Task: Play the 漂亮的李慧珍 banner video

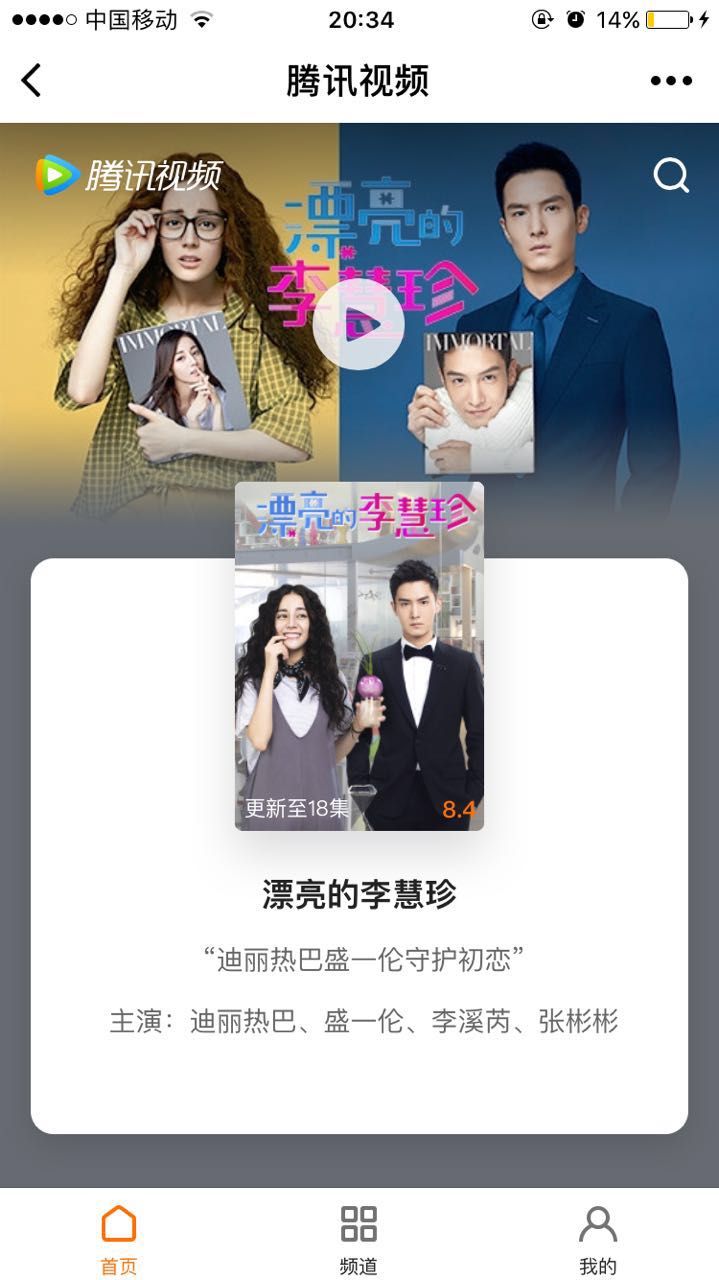Action: [358, 324]
